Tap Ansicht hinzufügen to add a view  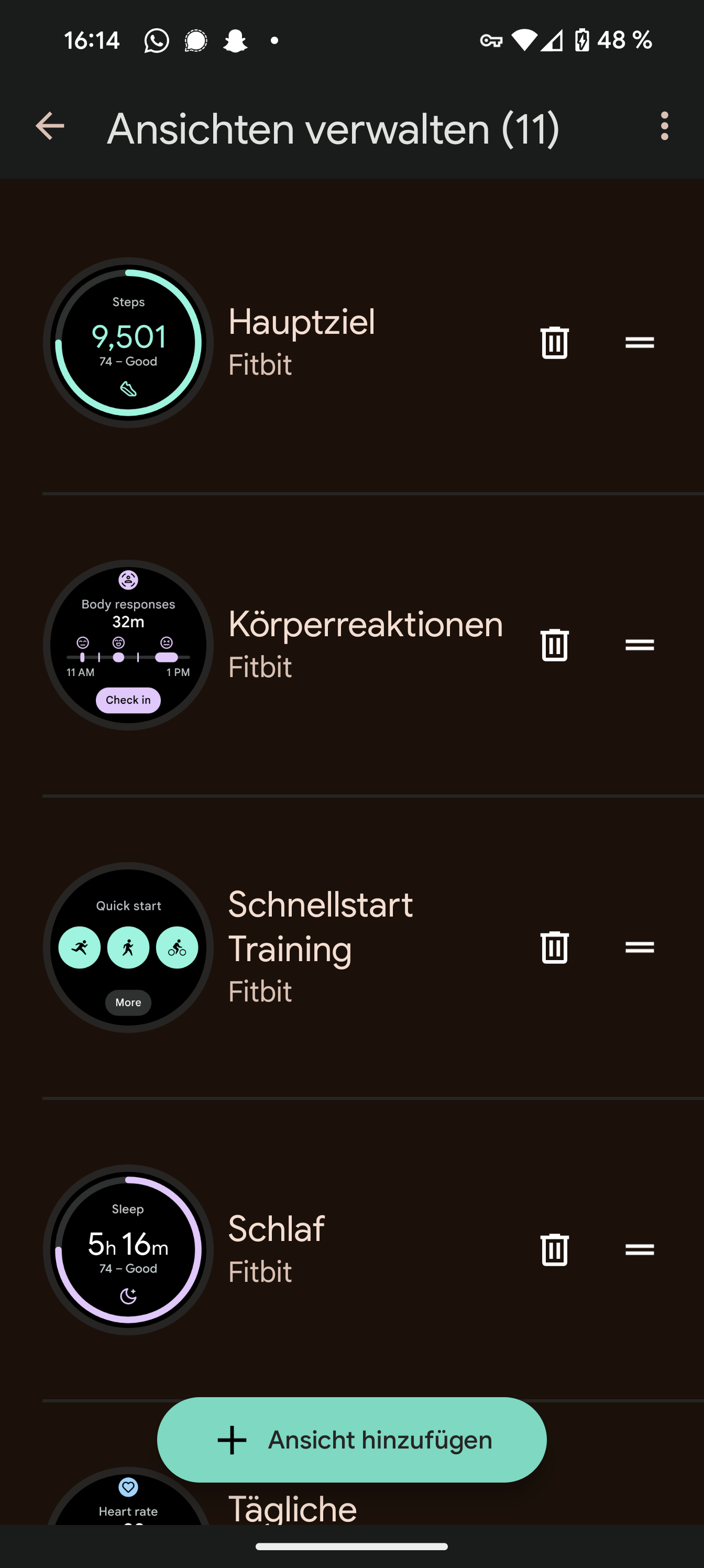coord(351,1440)
